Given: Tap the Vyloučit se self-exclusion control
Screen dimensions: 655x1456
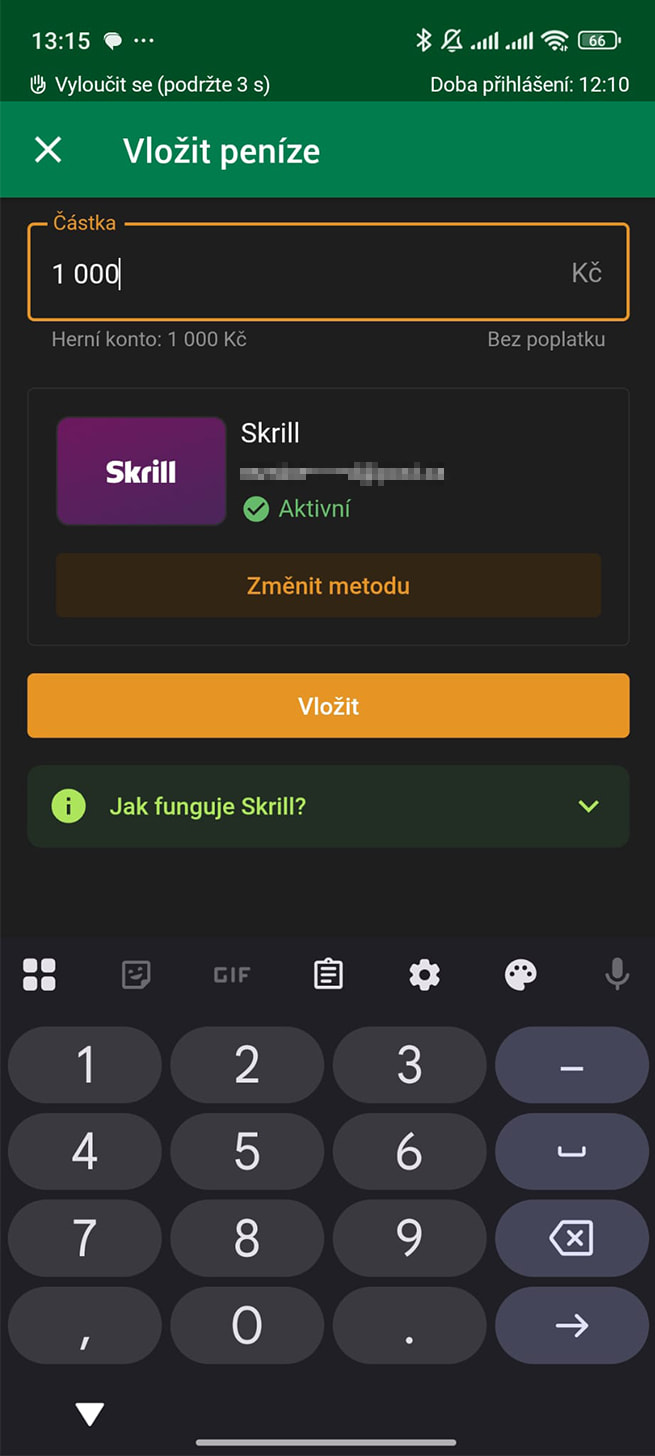Looking at the screenshot, I should [150, 84].
